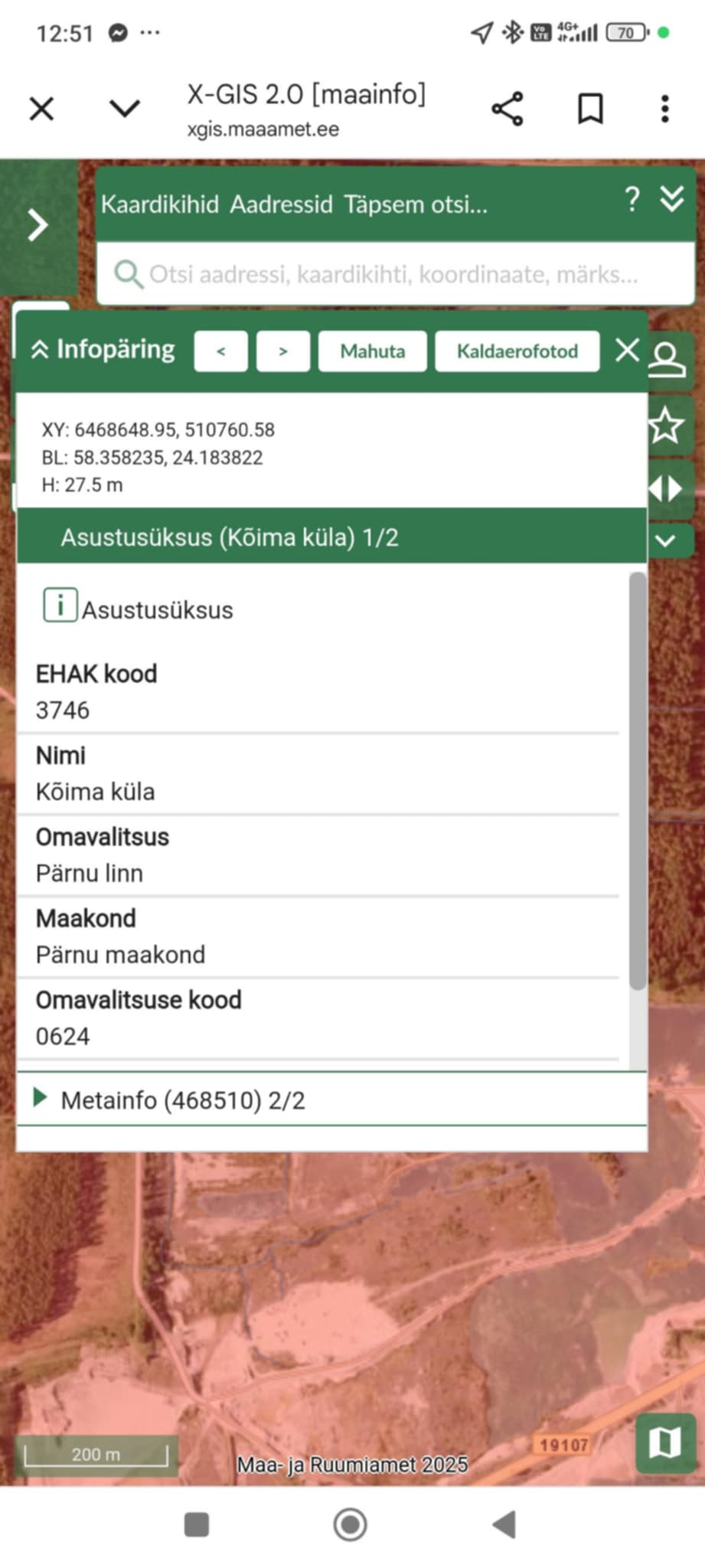
Task: Expand the left side panel arrow
Action: point(38,225)
